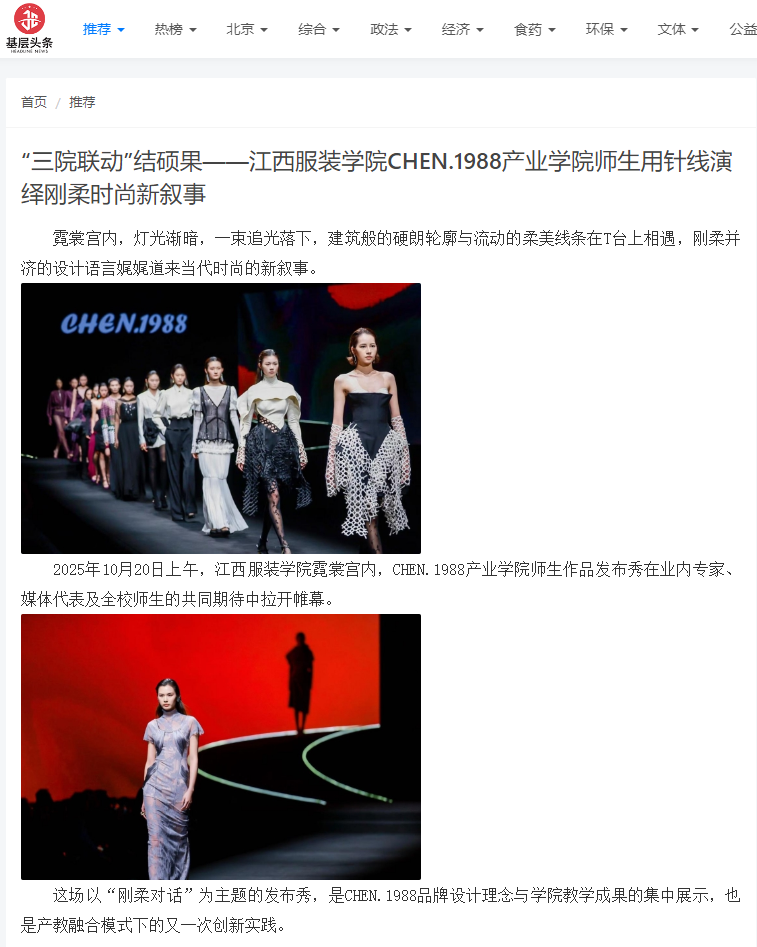Open the 文体 dropdown

[678, 29]
